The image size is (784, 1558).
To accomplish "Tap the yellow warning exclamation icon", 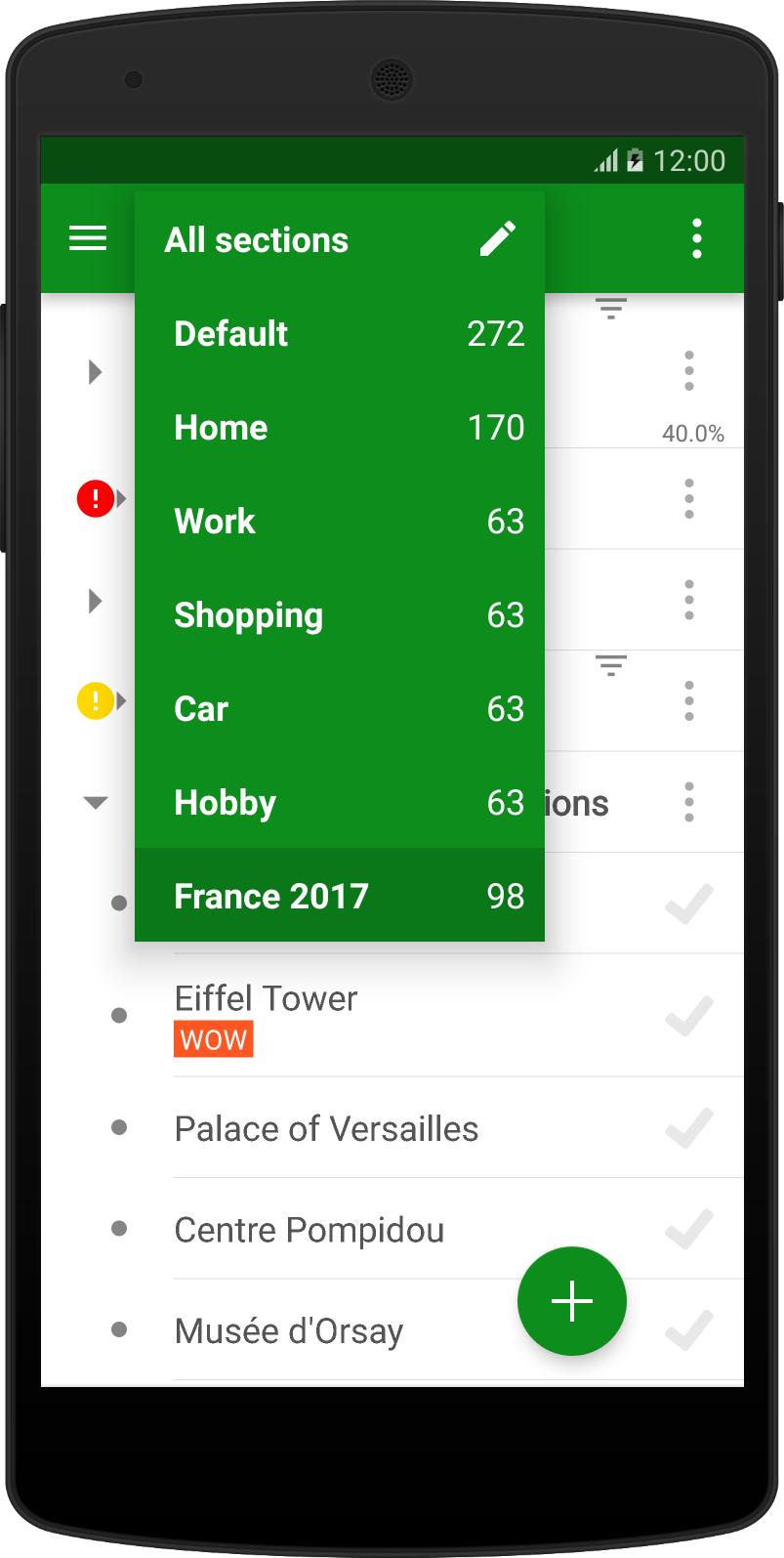I will (95, 699).
